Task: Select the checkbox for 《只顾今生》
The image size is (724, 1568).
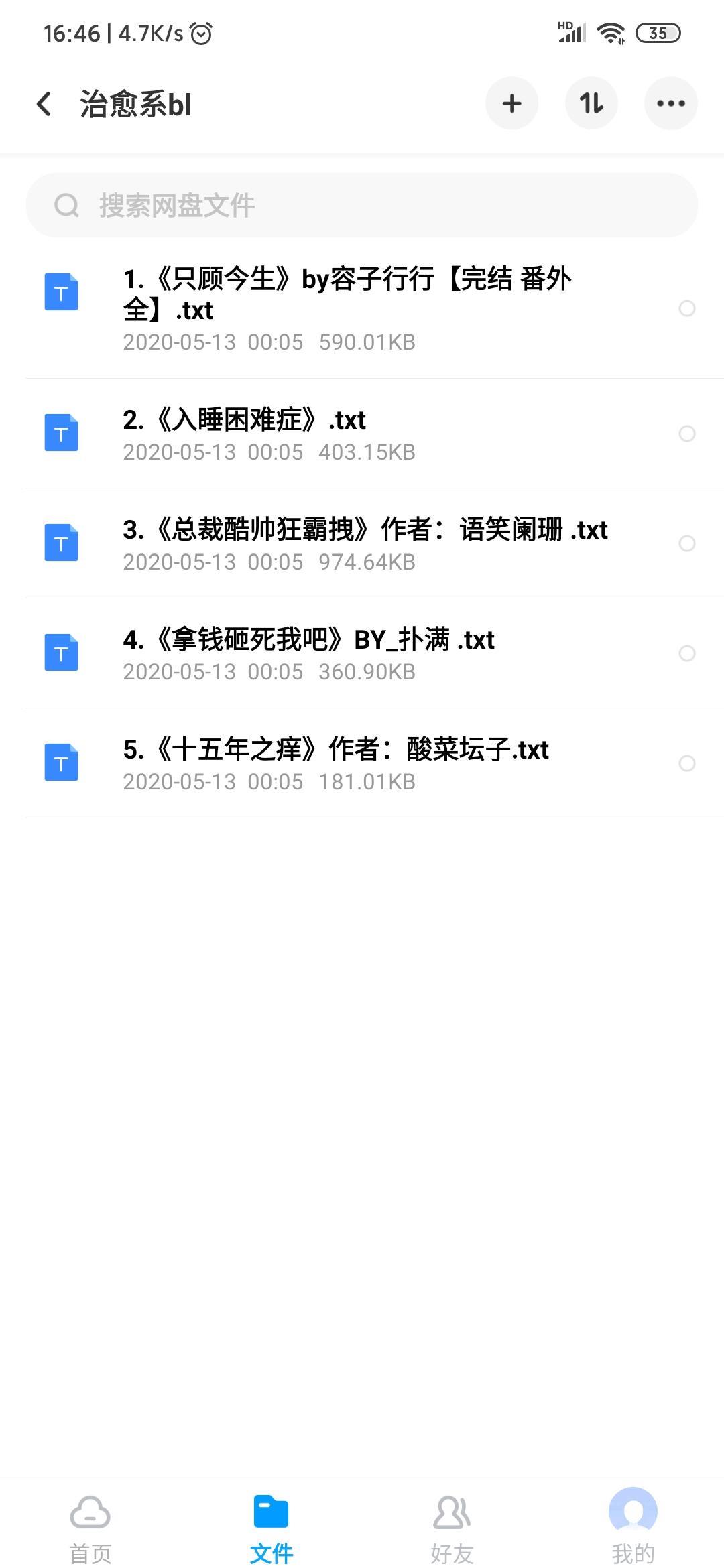Action: (x=687, y=308)
